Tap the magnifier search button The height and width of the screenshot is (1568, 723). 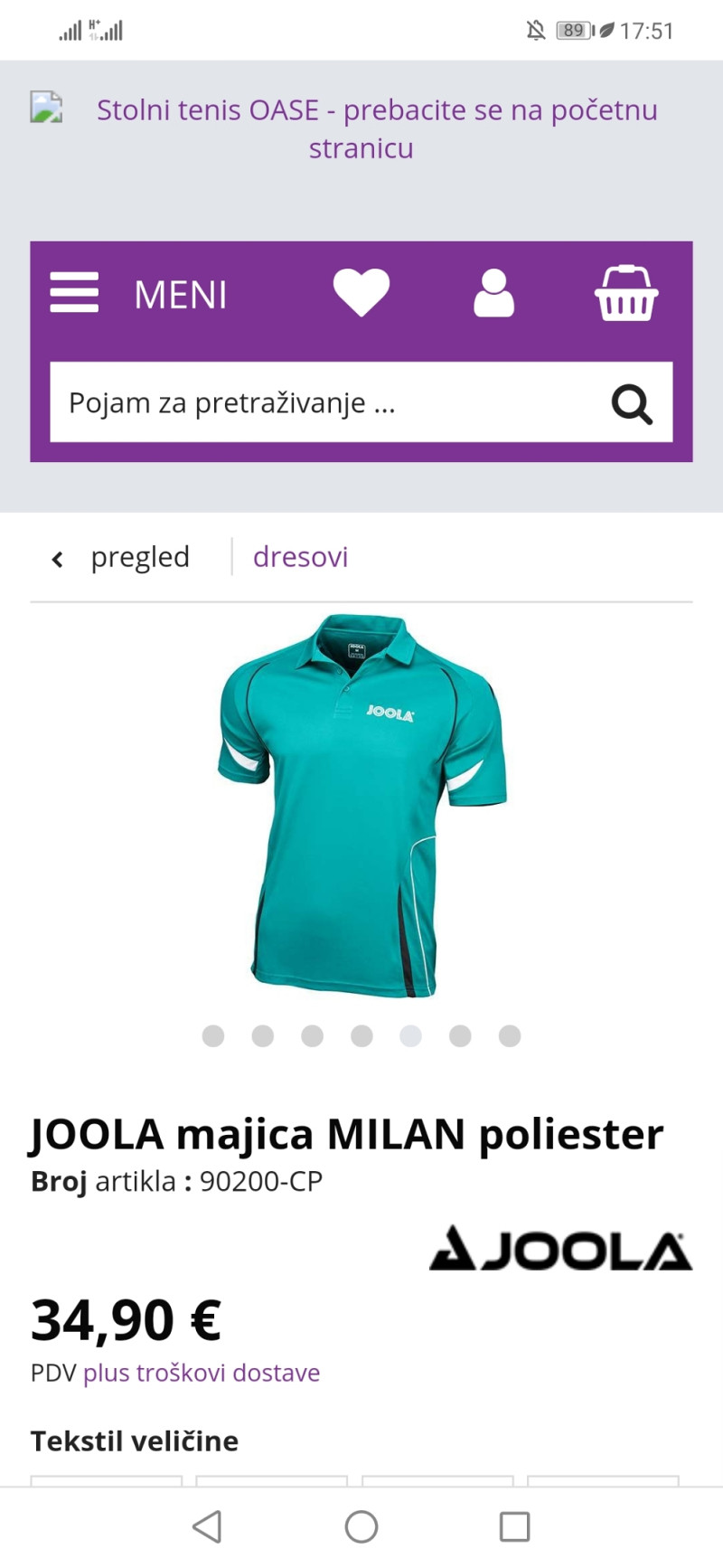[x=632, y=403]
